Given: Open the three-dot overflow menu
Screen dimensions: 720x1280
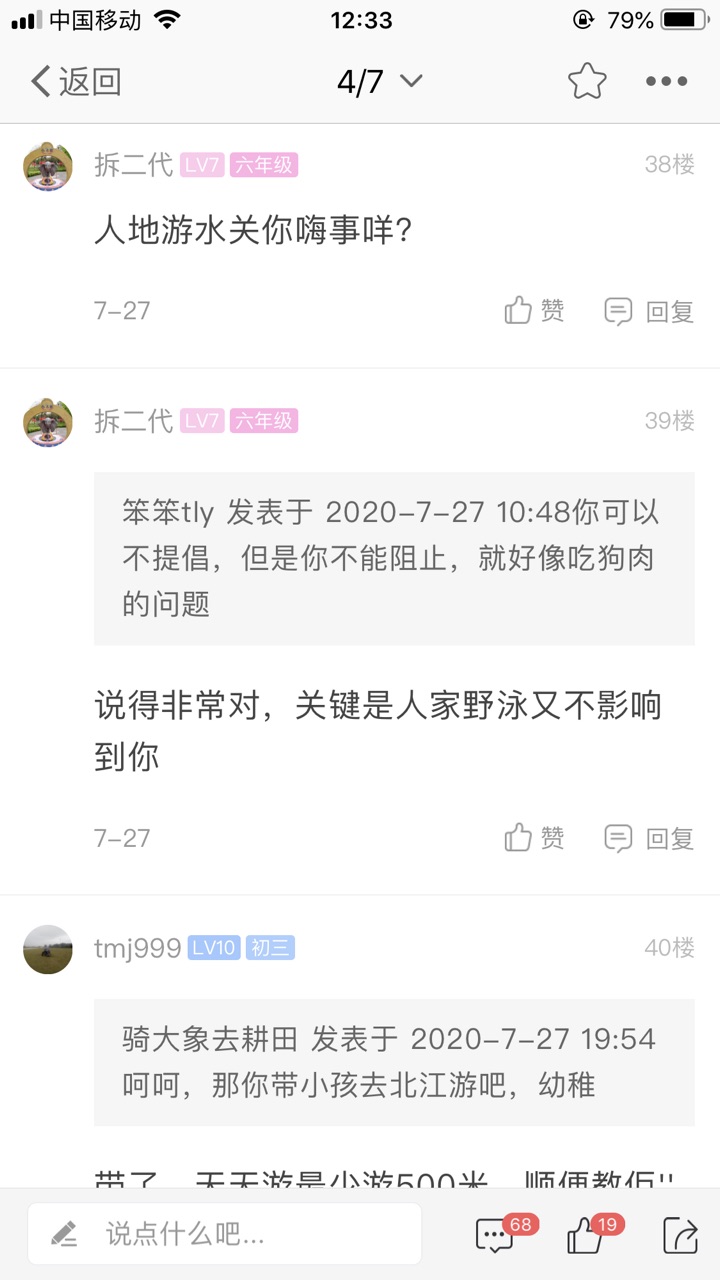Looking at the screenshot, I should pyautogui.click(x=666, y=82).
